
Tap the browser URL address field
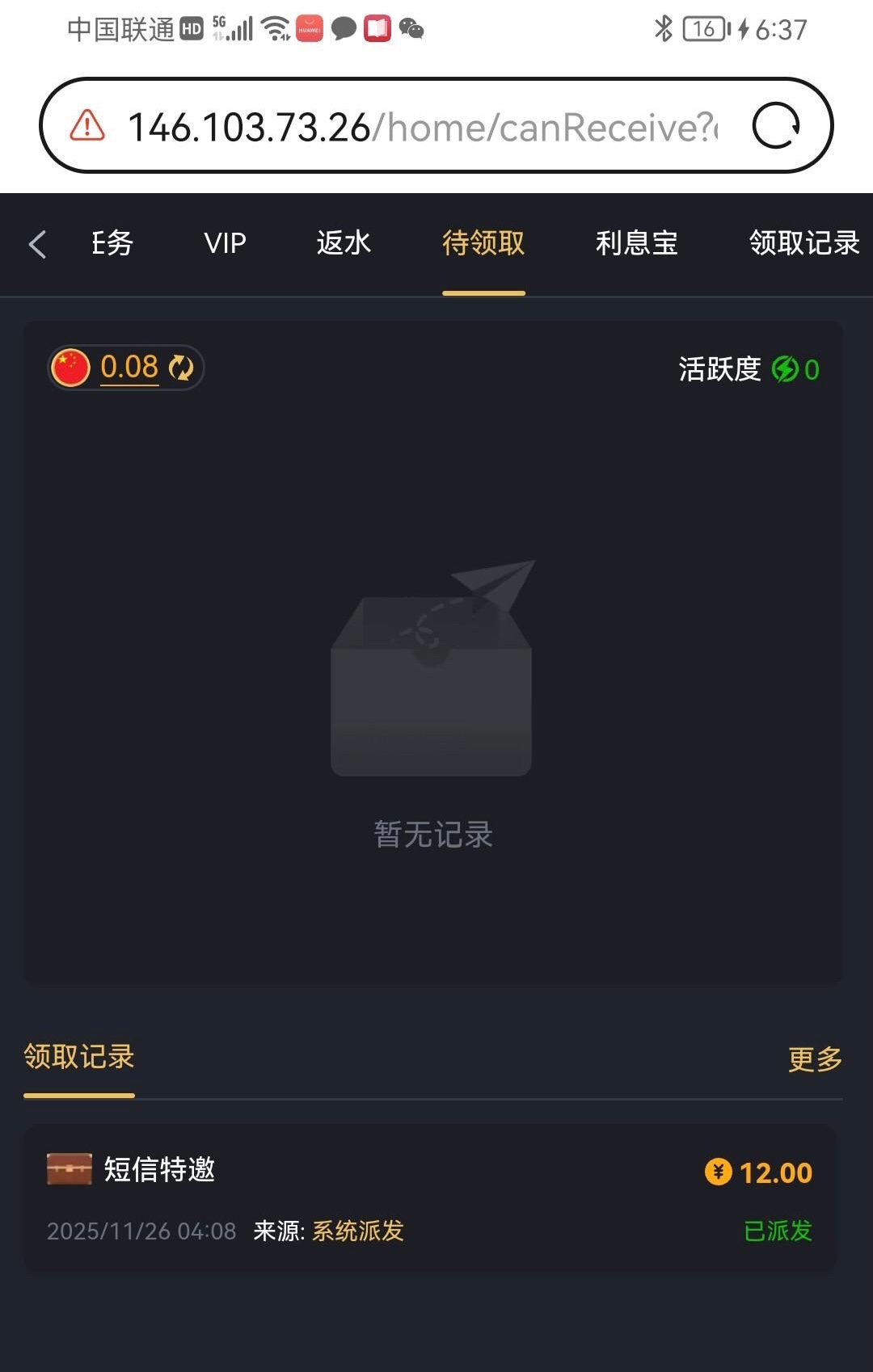420,127
